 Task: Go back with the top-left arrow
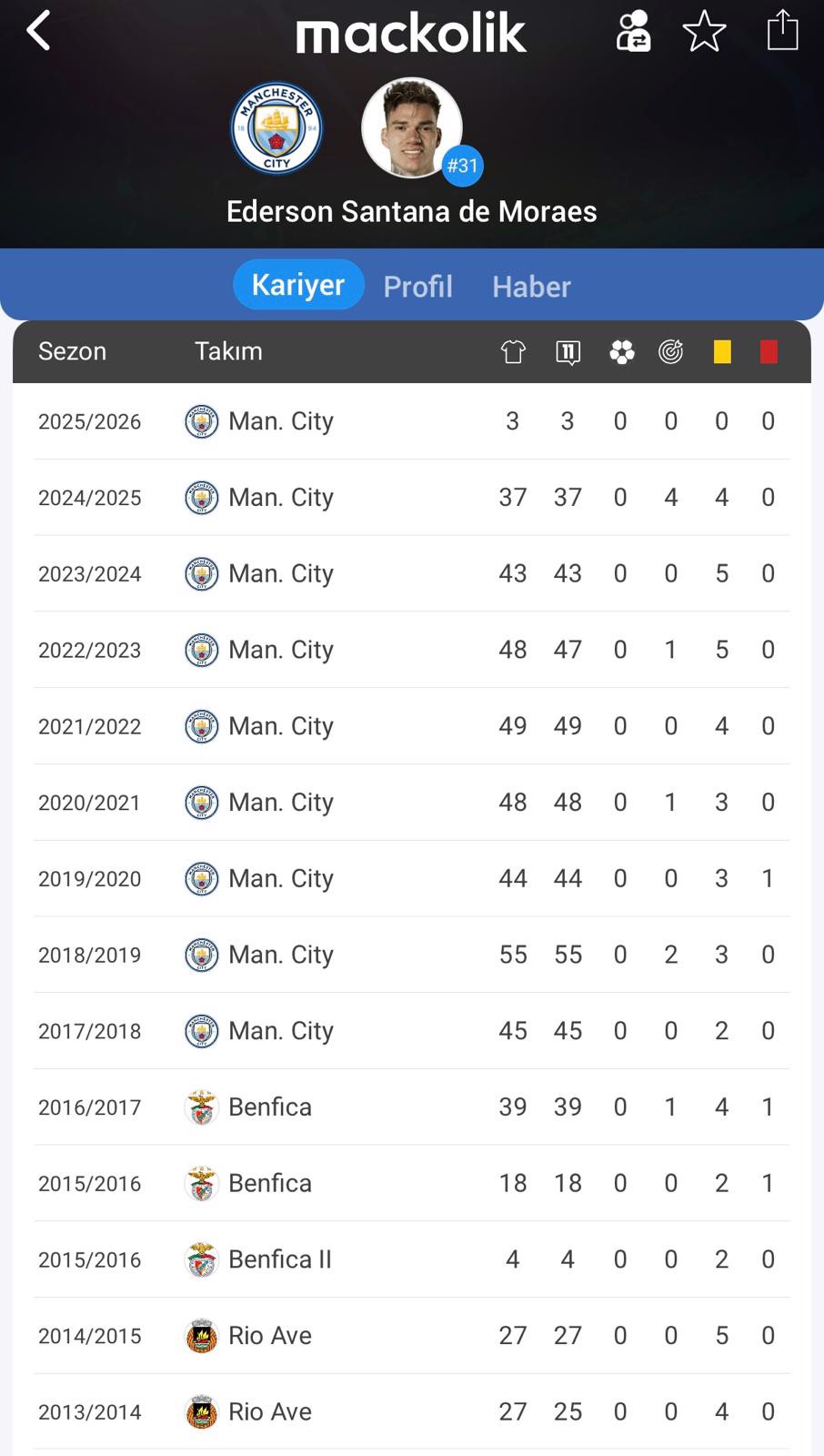coord(38,31)
